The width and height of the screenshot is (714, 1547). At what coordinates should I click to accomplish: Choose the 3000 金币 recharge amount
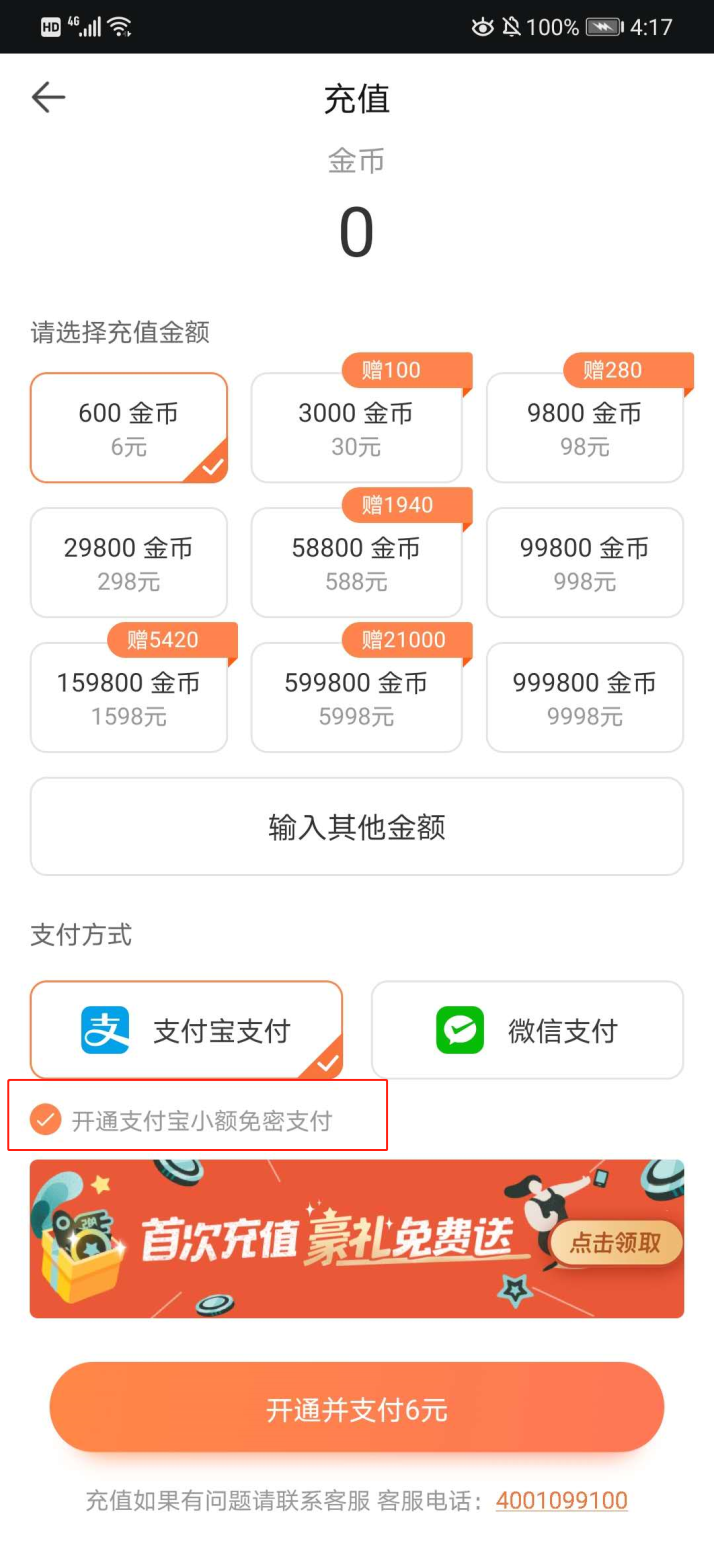coord(356,428)
